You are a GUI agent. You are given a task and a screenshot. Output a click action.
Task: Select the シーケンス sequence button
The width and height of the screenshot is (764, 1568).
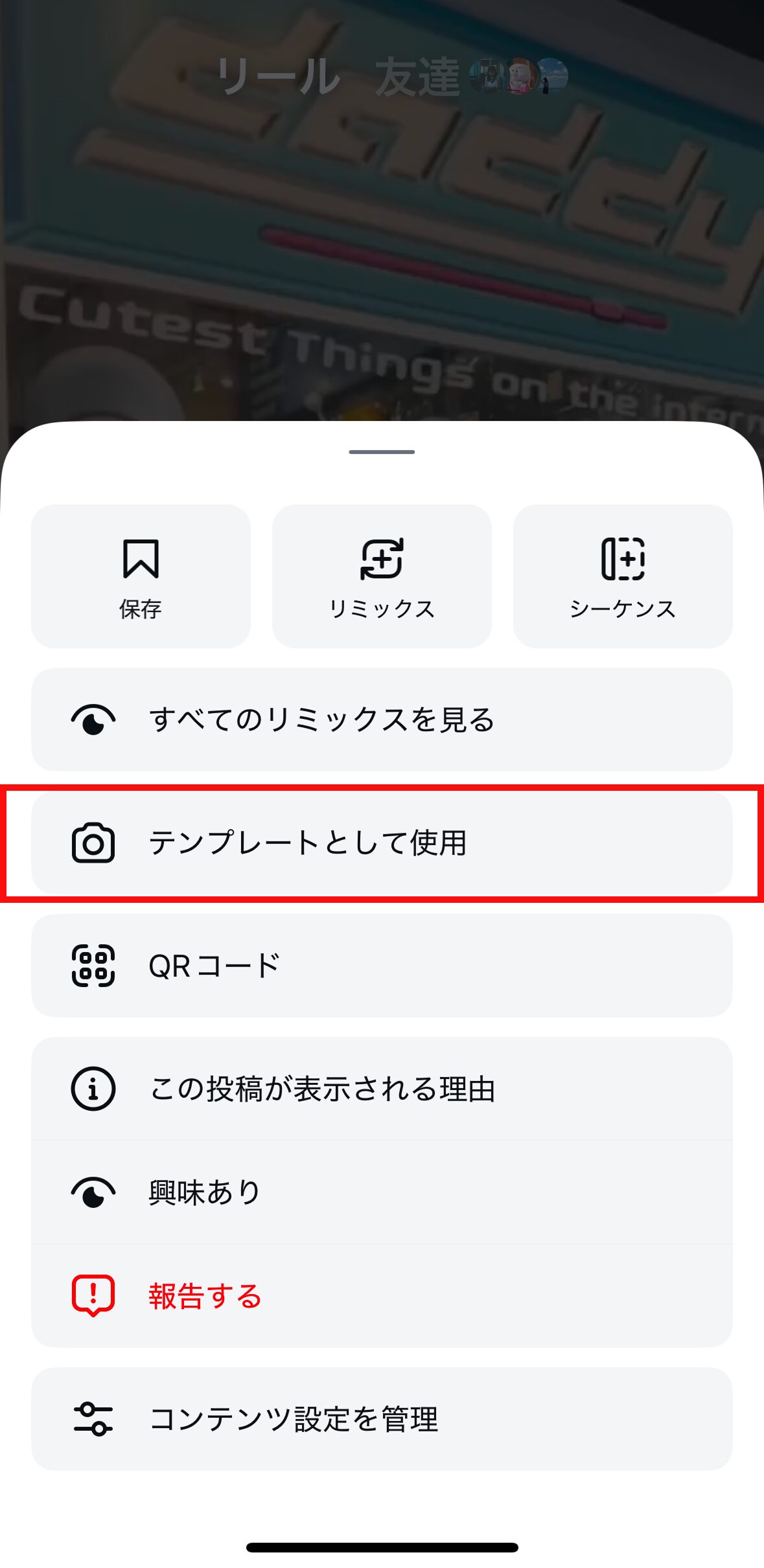tap(623, 576)
